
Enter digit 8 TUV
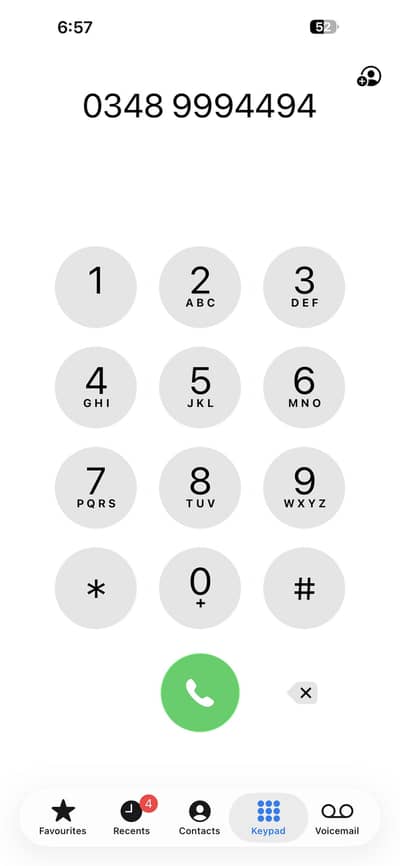coord(200,488)
